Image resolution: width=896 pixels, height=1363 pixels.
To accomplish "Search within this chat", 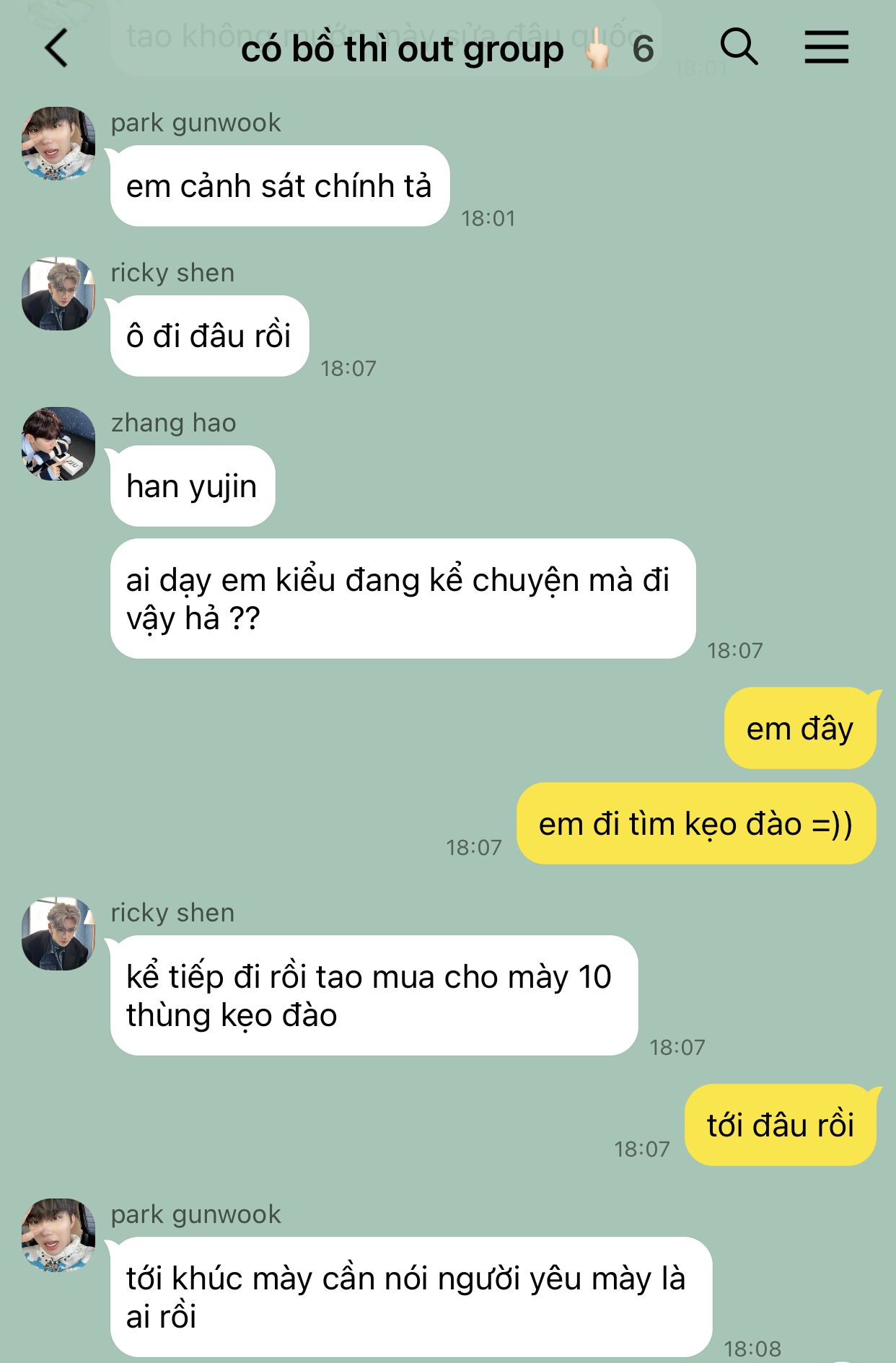I will pos(739,48).
